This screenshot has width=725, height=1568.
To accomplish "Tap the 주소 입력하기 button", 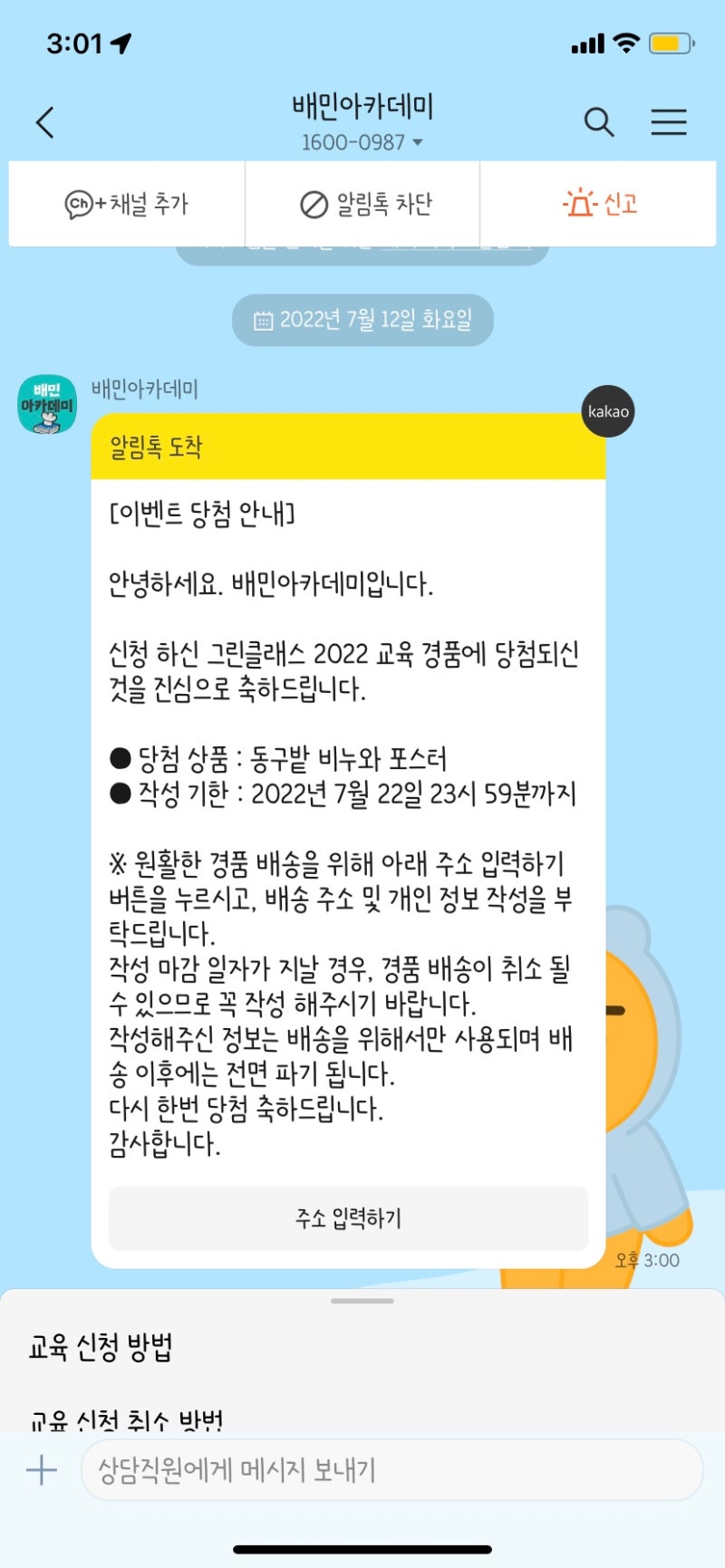I will click(x=348, y=1218).
